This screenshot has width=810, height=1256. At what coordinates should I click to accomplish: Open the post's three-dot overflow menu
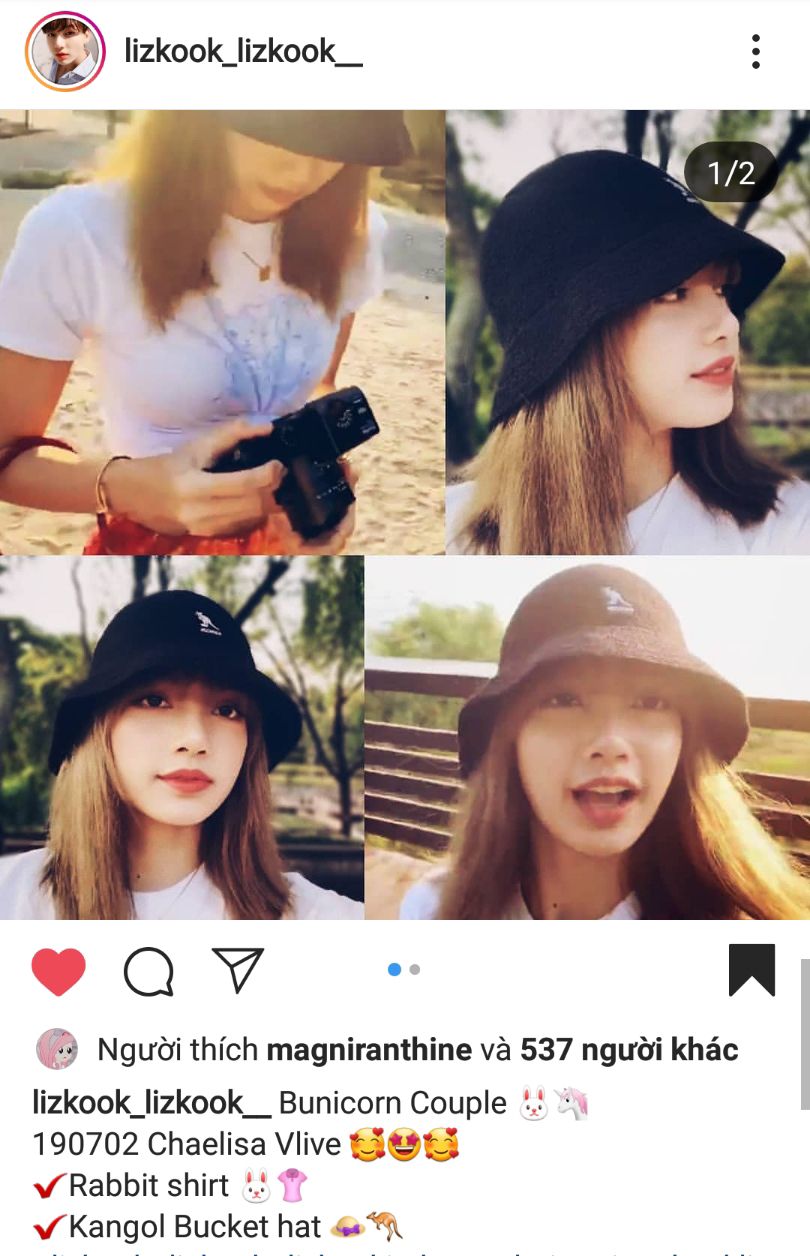pyautogui.click(x=756, y=51)
